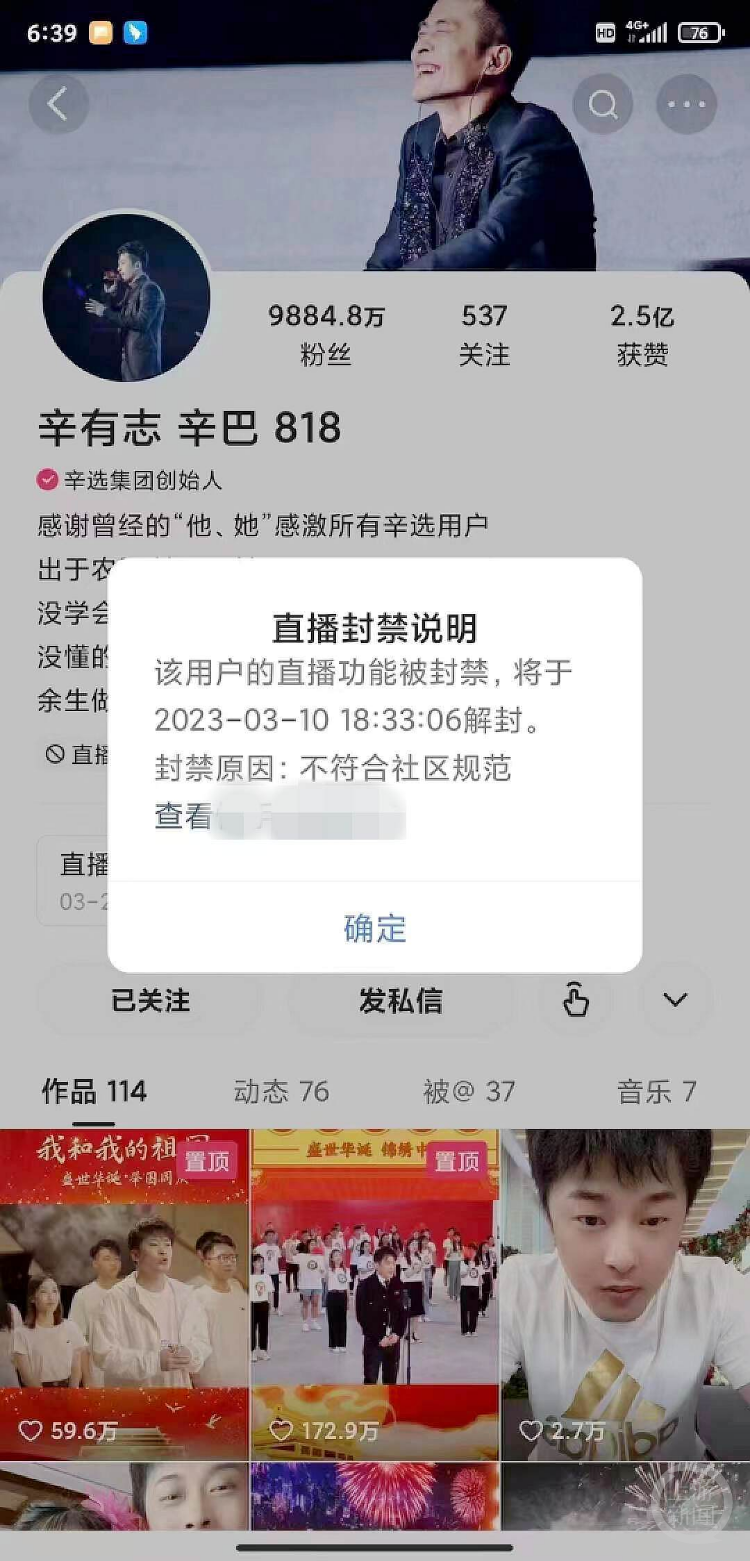Open the pinned video with 59.6万 likes
Image resolution: width=750 pixels, height=1561 pixels.
124,1295
